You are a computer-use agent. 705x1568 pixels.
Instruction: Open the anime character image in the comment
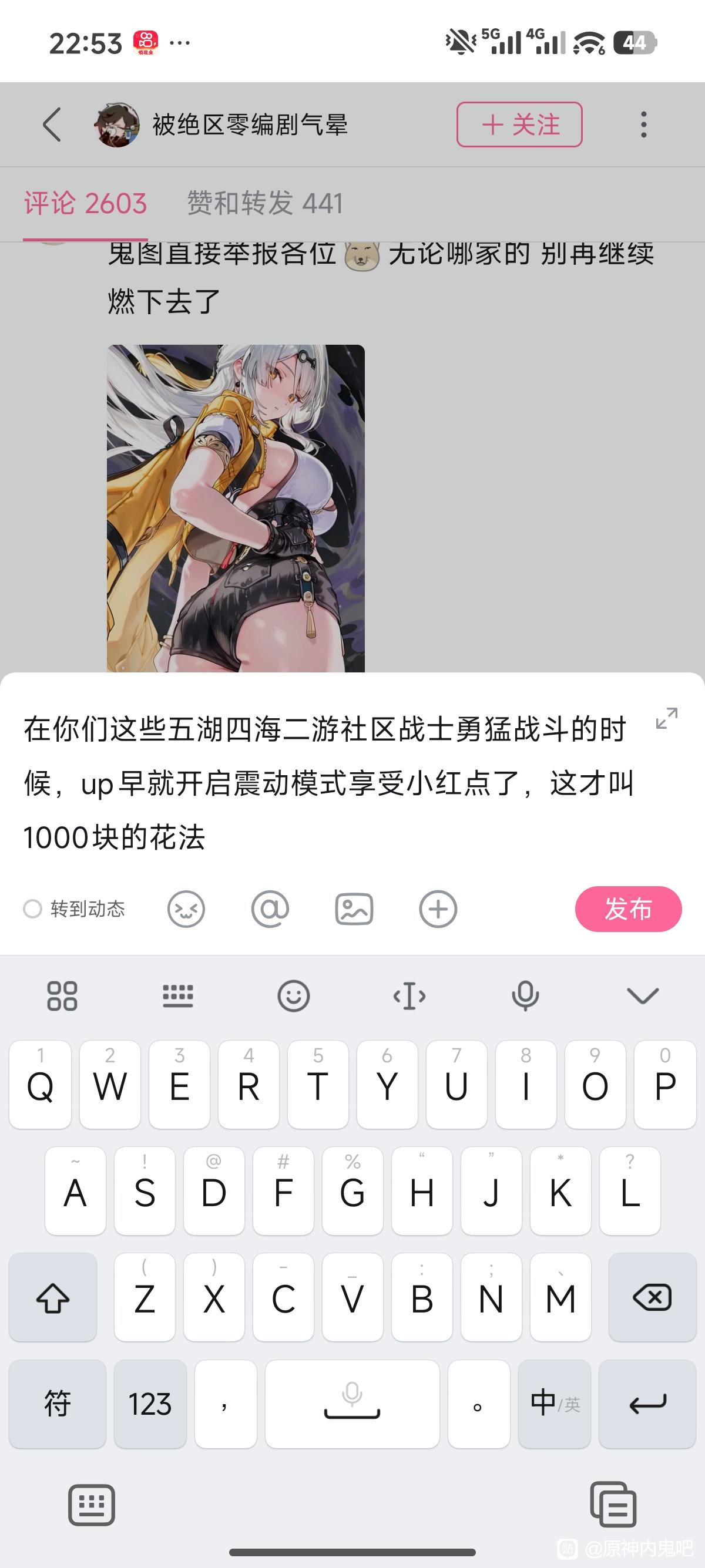(236, 508)
